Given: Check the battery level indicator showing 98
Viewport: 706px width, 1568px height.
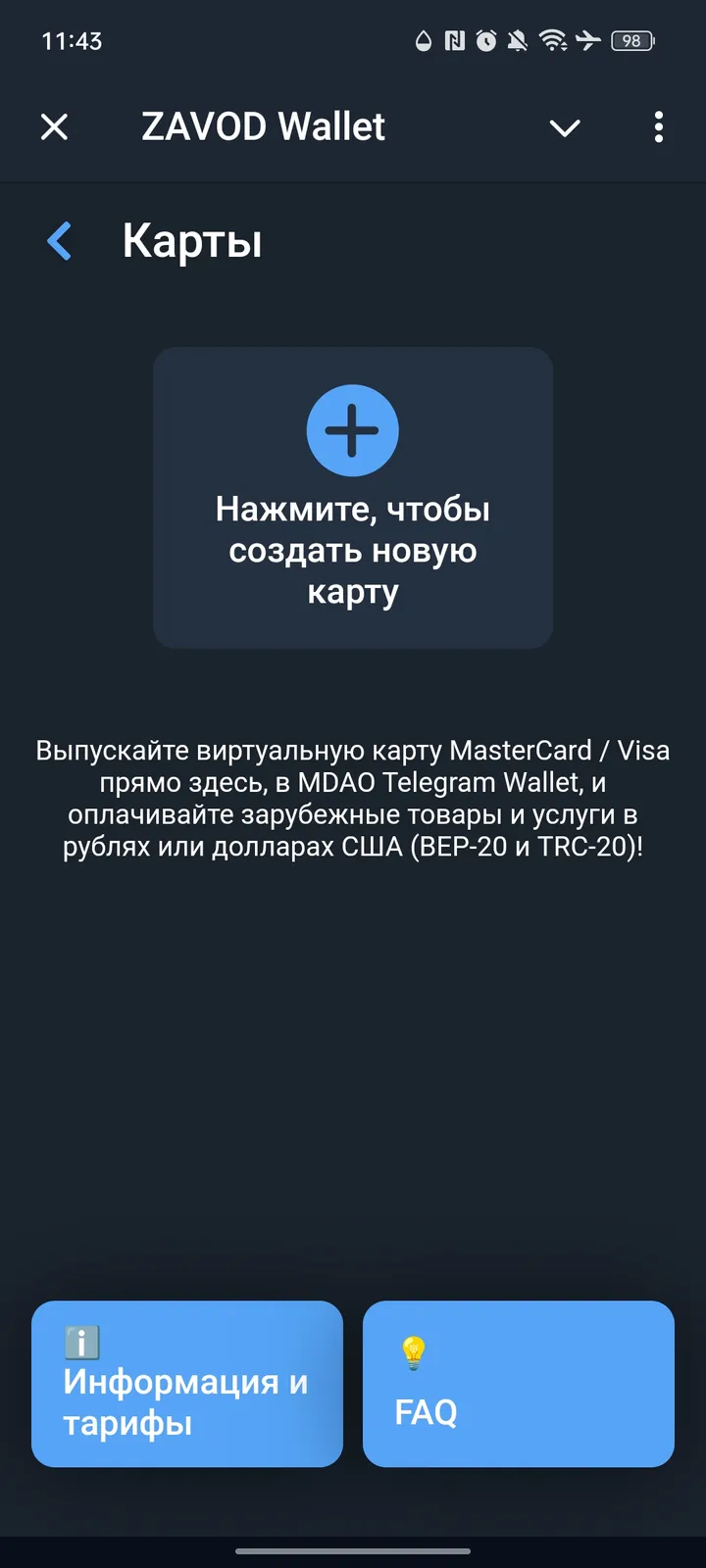Looking at the screenshot, I should pos(631,41).
